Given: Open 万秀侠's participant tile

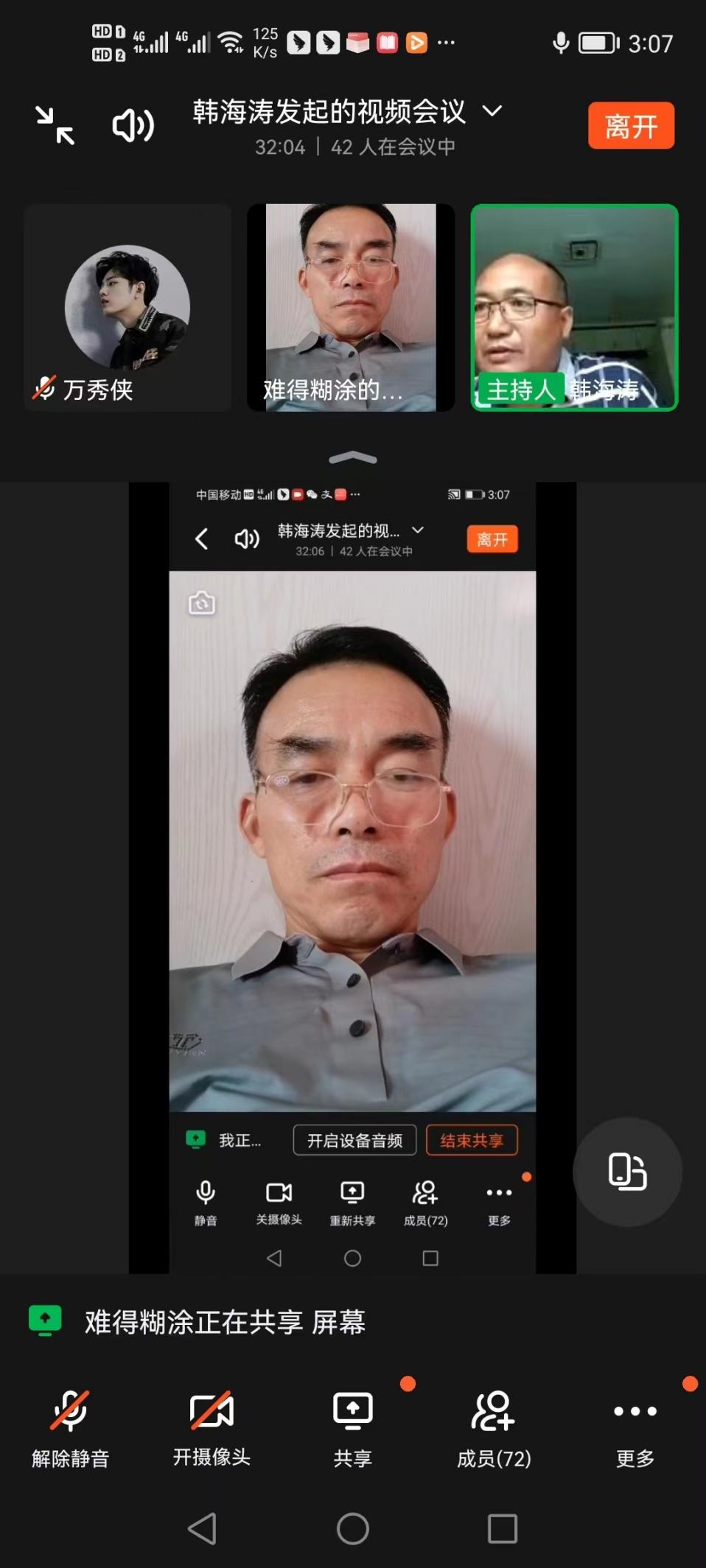Looking at the screenshot, I should [x=127, y=307].
